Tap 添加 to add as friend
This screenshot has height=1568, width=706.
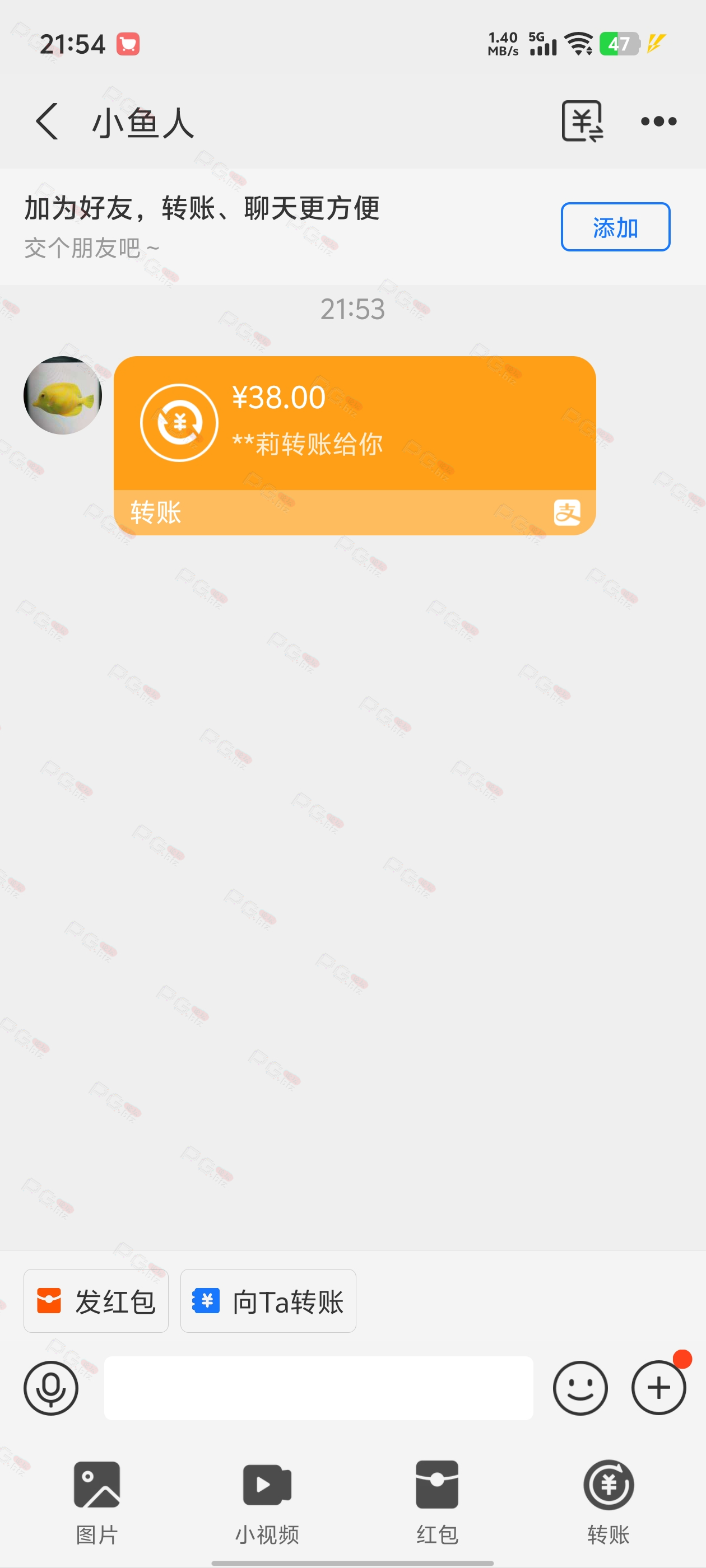[x=615, y=227]
